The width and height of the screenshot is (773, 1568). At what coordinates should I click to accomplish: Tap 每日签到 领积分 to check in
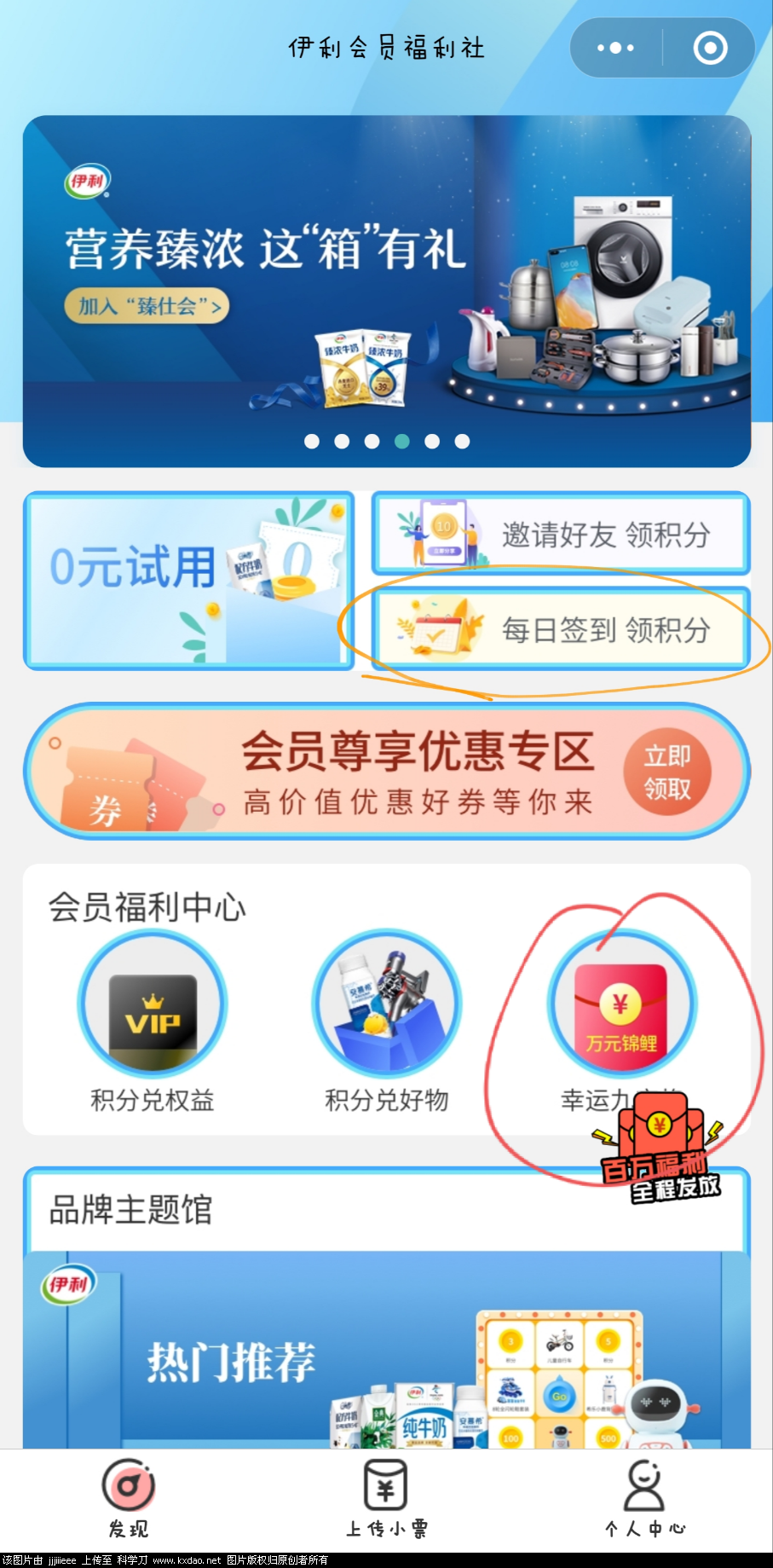[561, 629]
